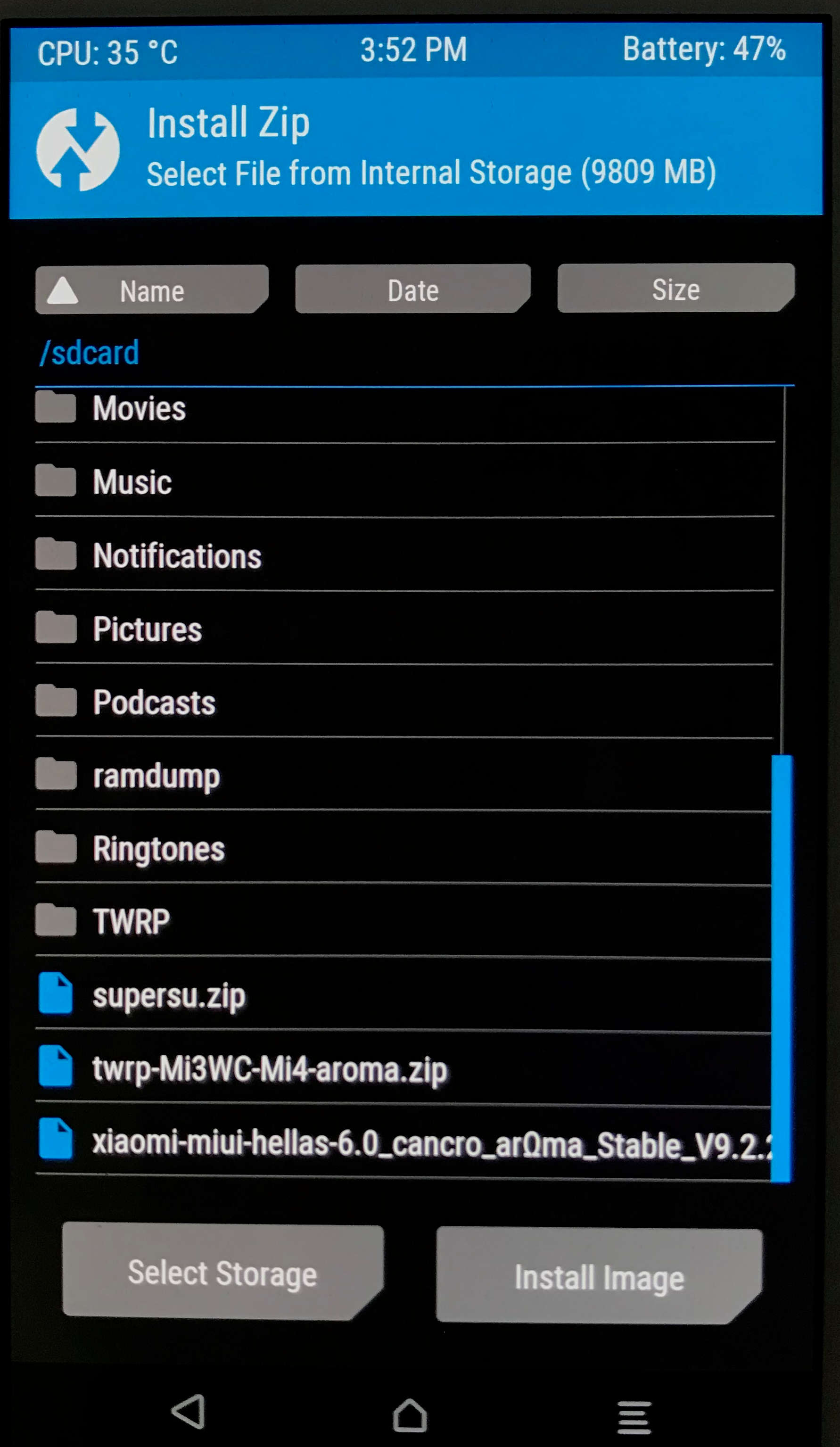Image resolution: width=840 pixels, height=1447 pixels.
Task: Open the Ringtones folder
Action: tap(158, 849)
